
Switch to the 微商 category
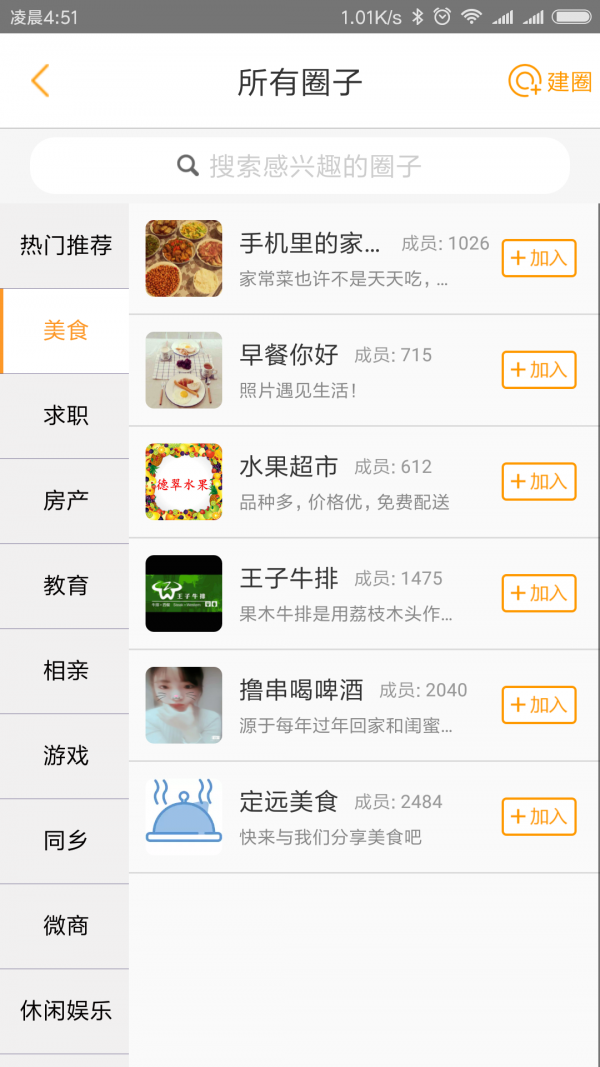point(66,926)
